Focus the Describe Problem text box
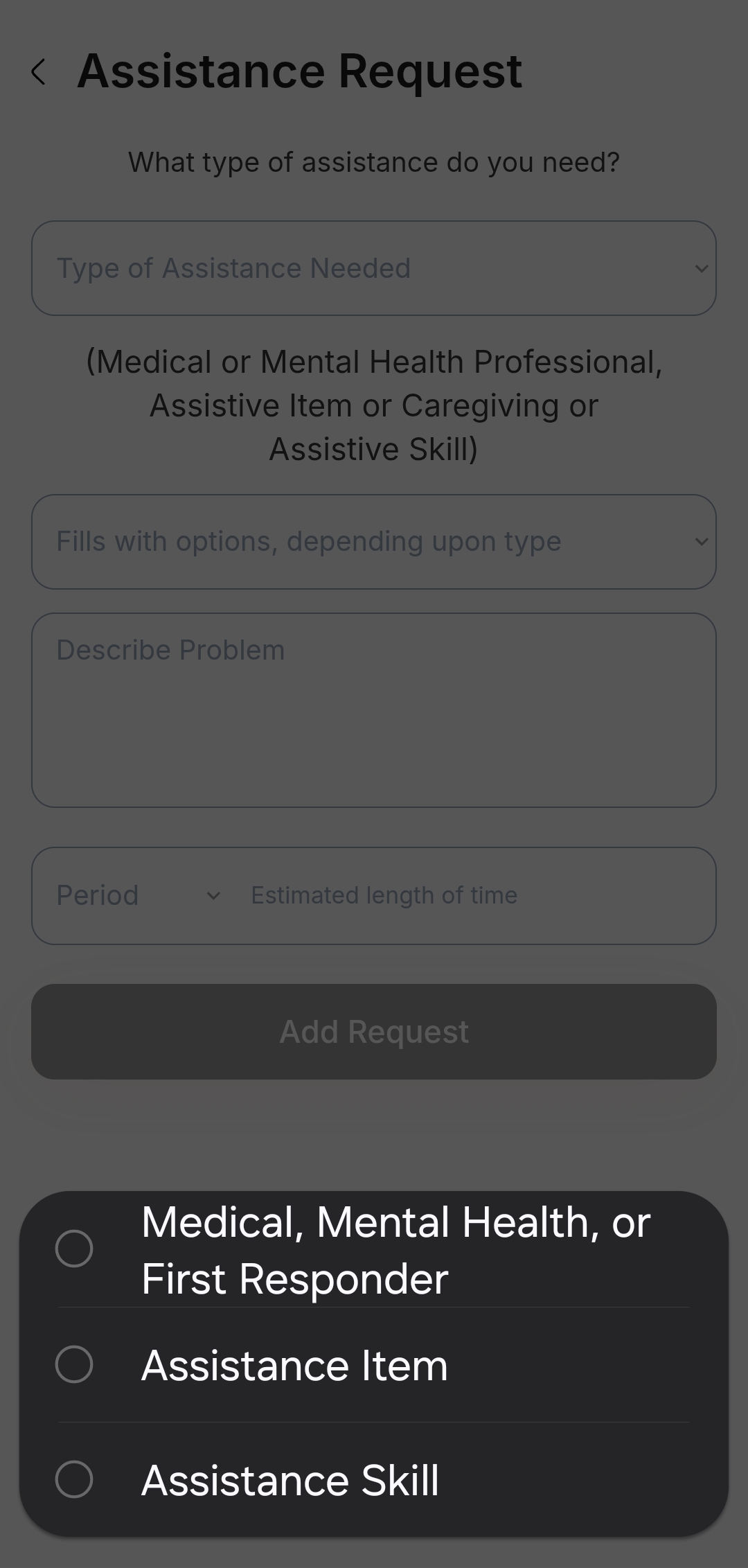The width and height of the screenshot is (748, 1568). point(373,710)
